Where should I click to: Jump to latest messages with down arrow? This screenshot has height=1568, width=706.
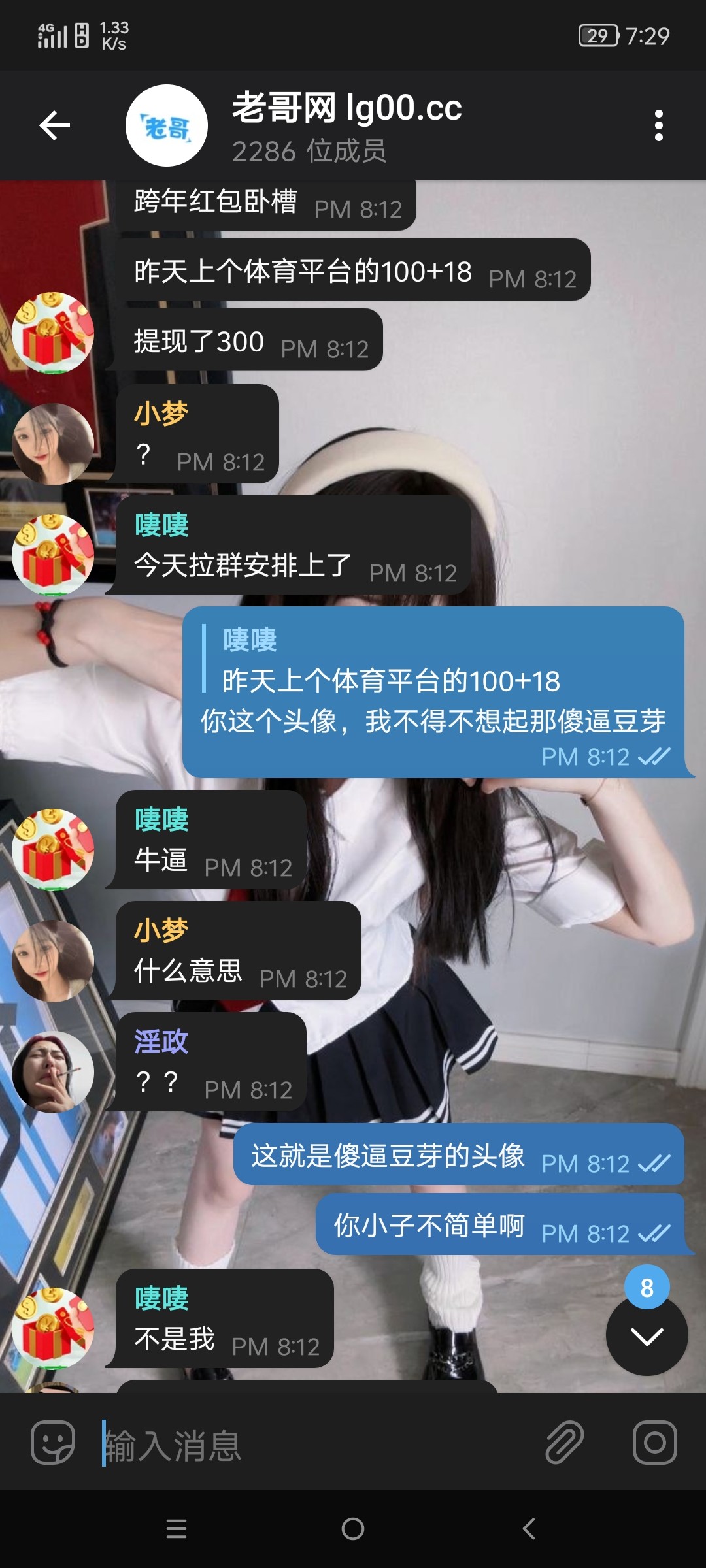pyautogui.click(x=647, y=1337)
